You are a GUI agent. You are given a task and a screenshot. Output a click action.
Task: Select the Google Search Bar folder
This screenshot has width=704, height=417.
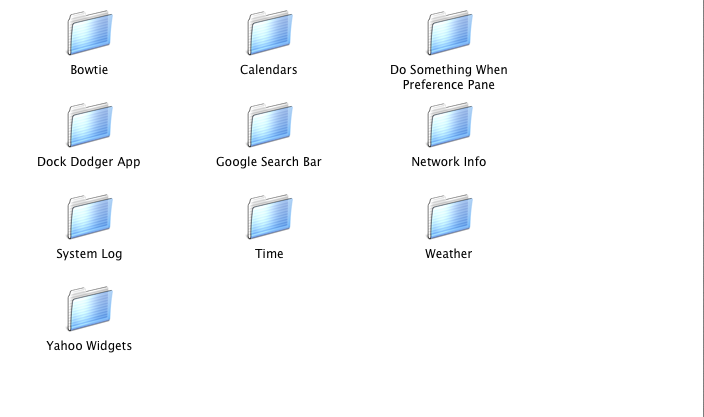[269, 125]
